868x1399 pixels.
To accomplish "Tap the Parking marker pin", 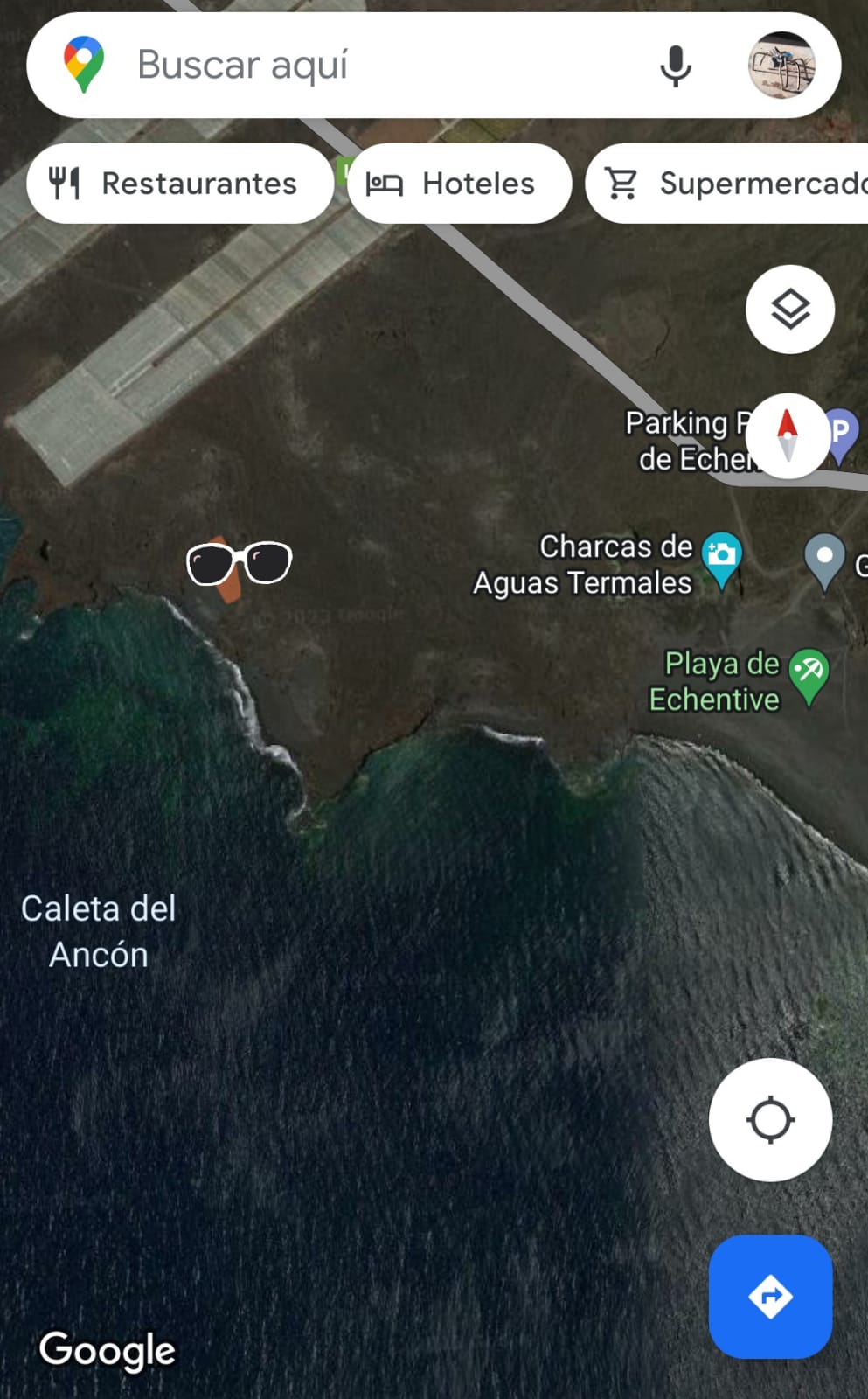I will click(843, 433).
